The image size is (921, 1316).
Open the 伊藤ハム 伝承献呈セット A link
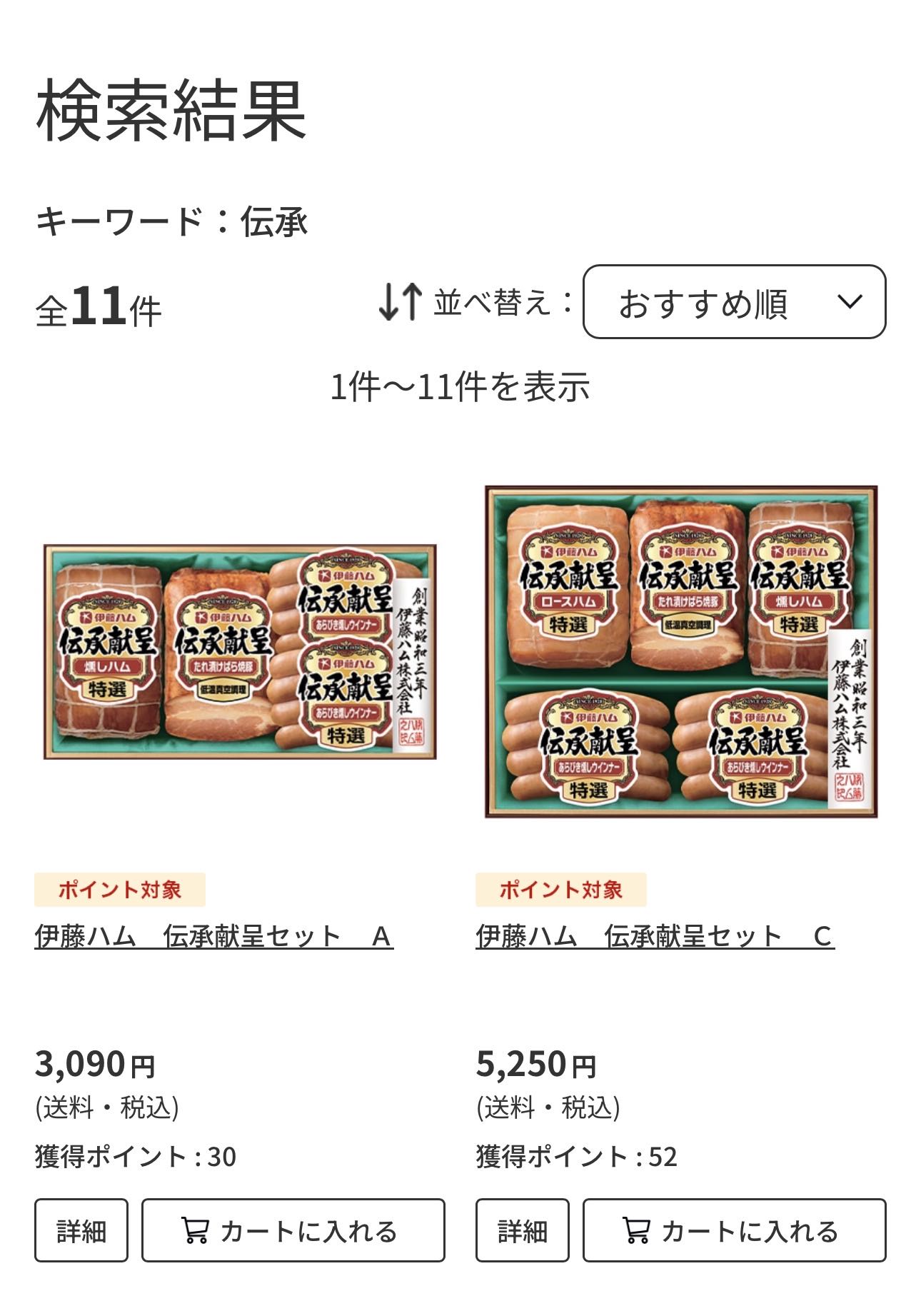pyautogui.click(x=213, y=936)
